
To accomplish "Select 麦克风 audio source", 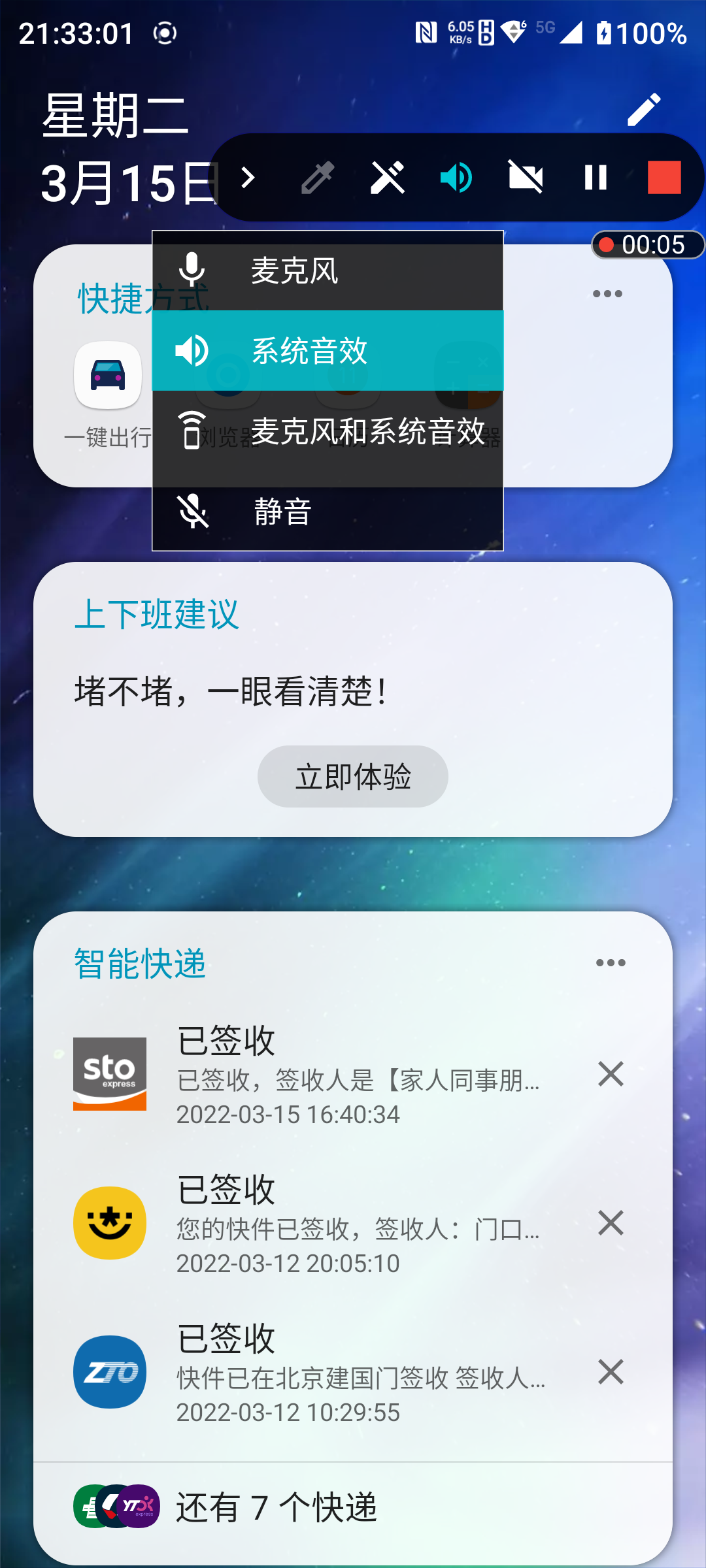I will click(x=327, y=270).
